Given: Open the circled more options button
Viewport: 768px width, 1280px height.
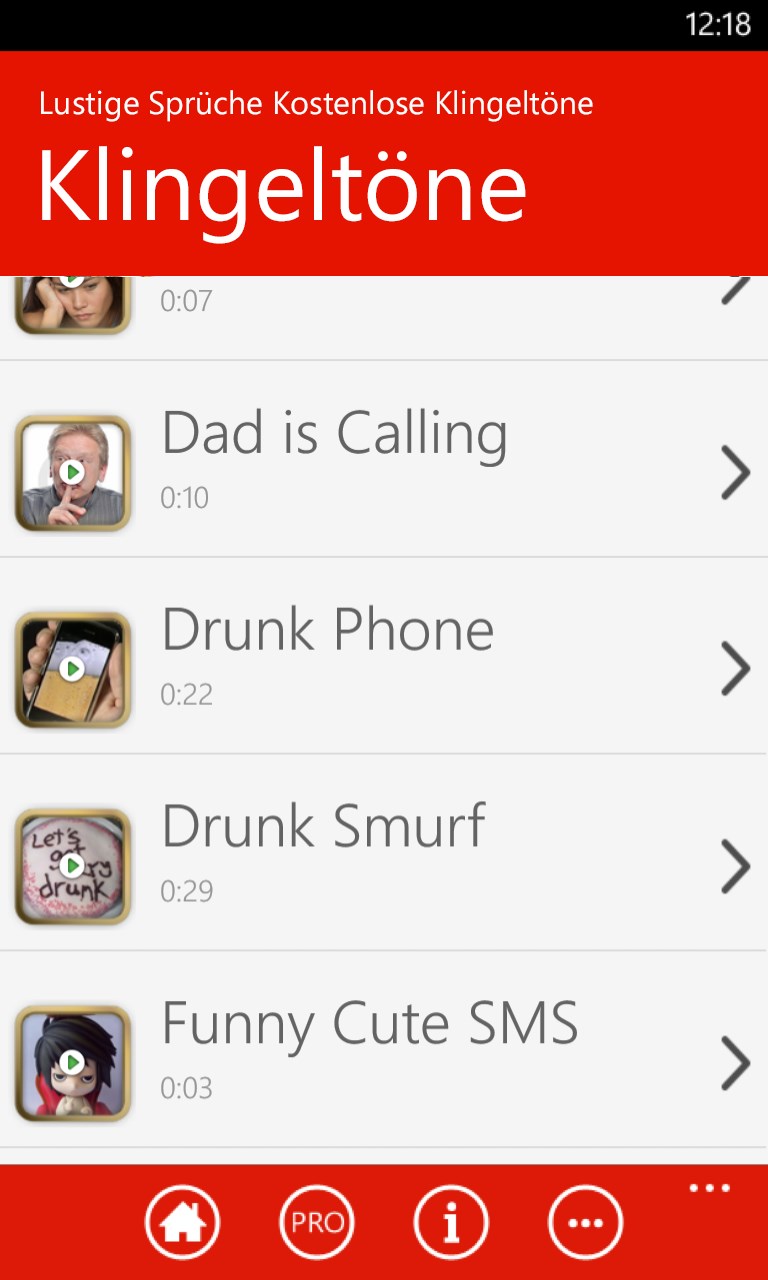Looking at the screenshot, I should pyautogui.click(x=585, y=1222).
